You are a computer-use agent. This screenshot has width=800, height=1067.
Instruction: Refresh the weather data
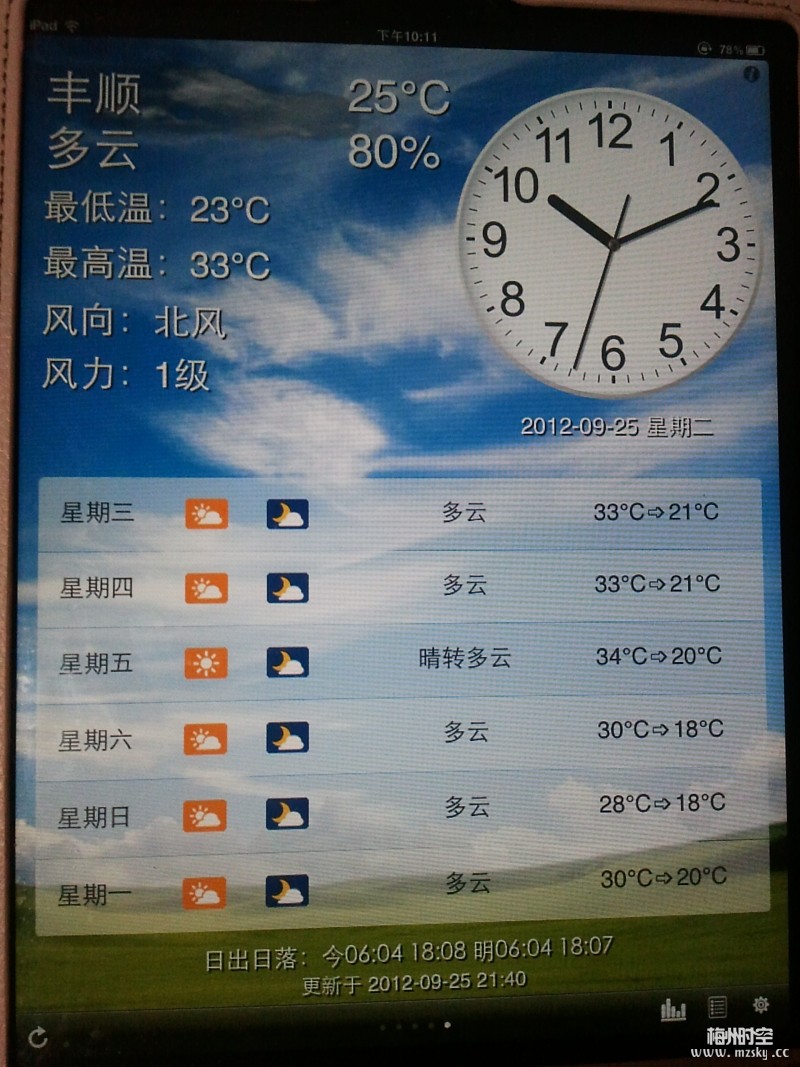38,1037
